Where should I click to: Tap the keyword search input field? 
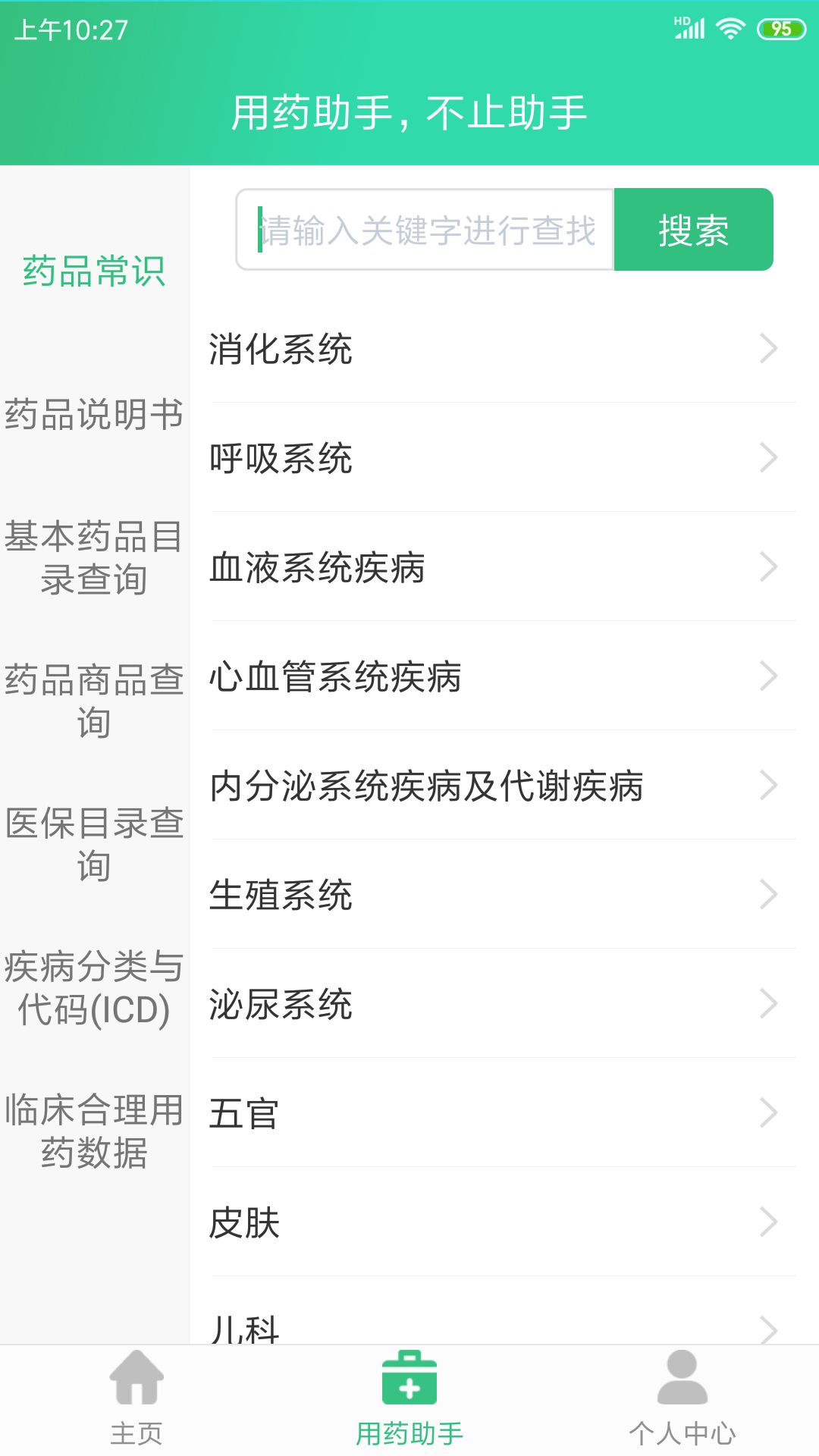pos(425,230)
